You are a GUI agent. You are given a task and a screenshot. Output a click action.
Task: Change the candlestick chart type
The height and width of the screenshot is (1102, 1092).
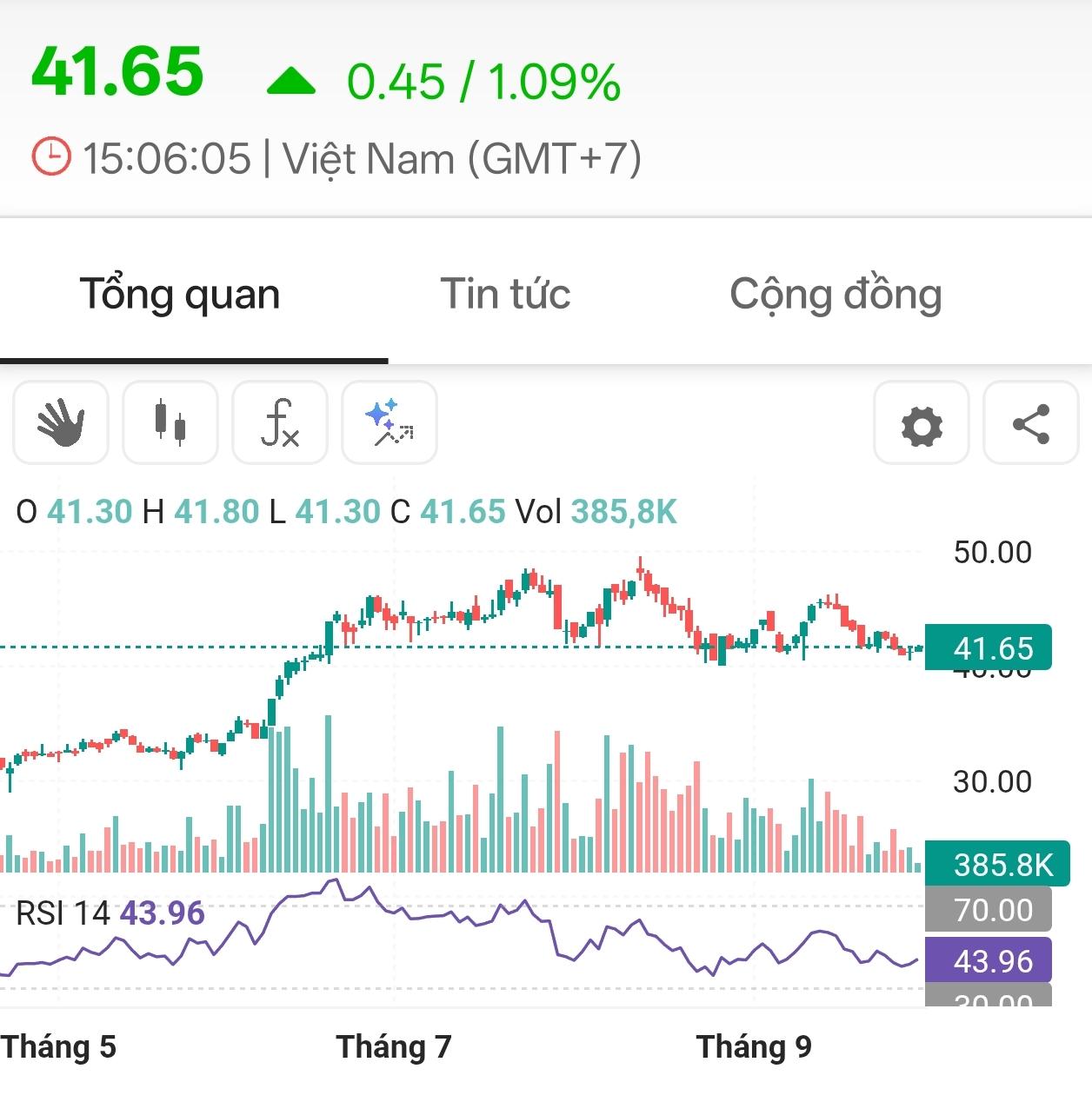click(x=170, y=423)
